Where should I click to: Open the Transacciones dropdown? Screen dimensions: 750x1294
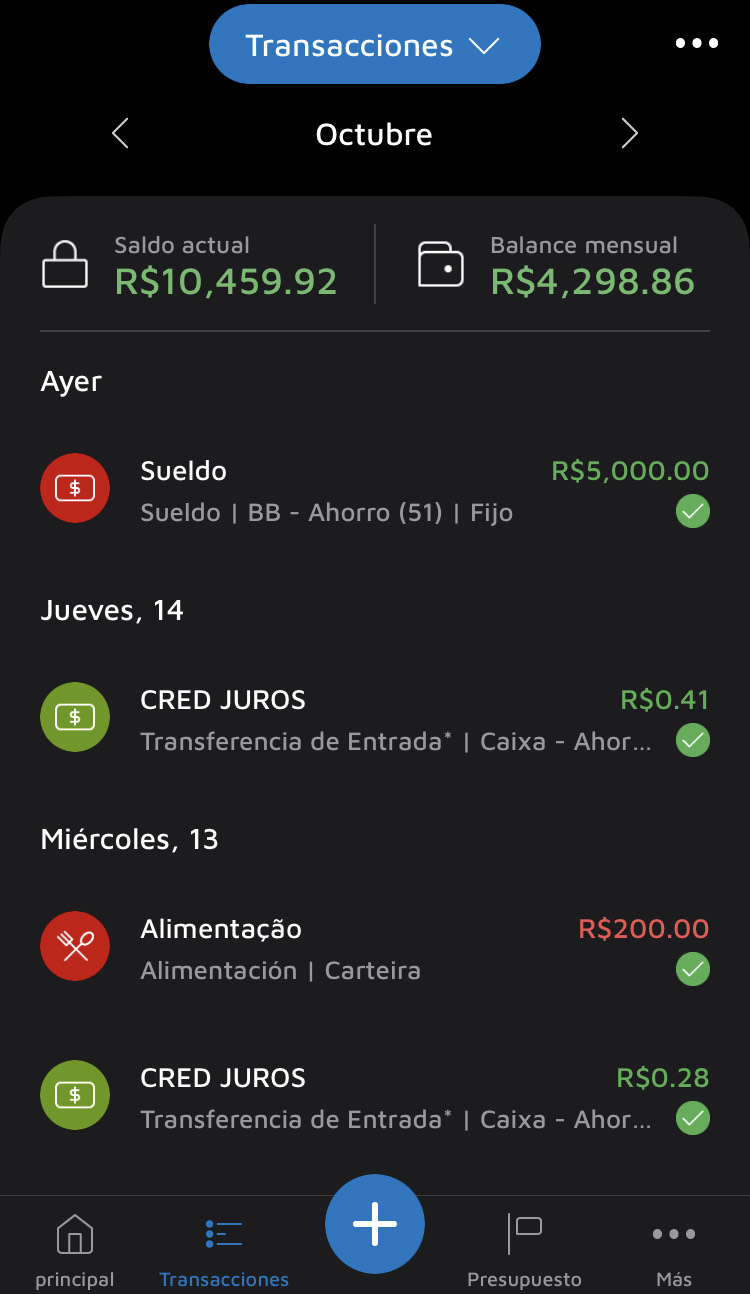[x=374, y=45]
